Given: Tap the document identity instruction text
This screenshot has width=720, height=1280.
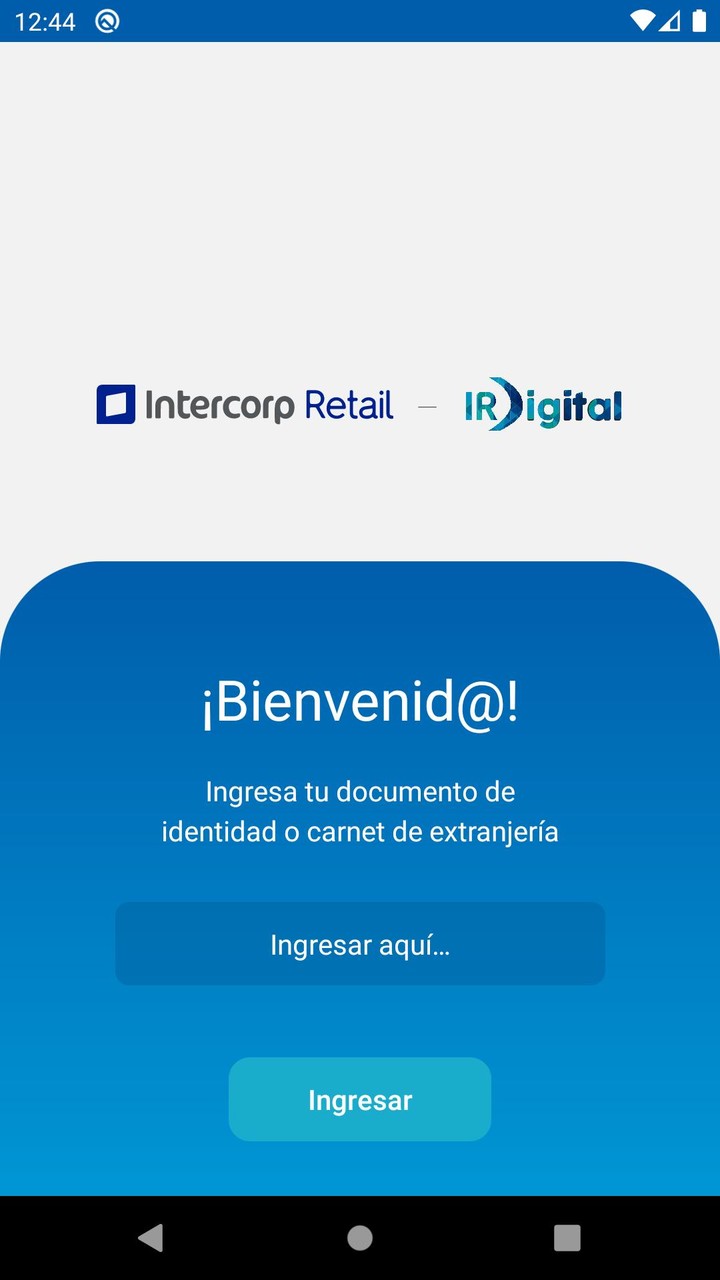Looking at the screenshot, I should [x=360, y=810].
